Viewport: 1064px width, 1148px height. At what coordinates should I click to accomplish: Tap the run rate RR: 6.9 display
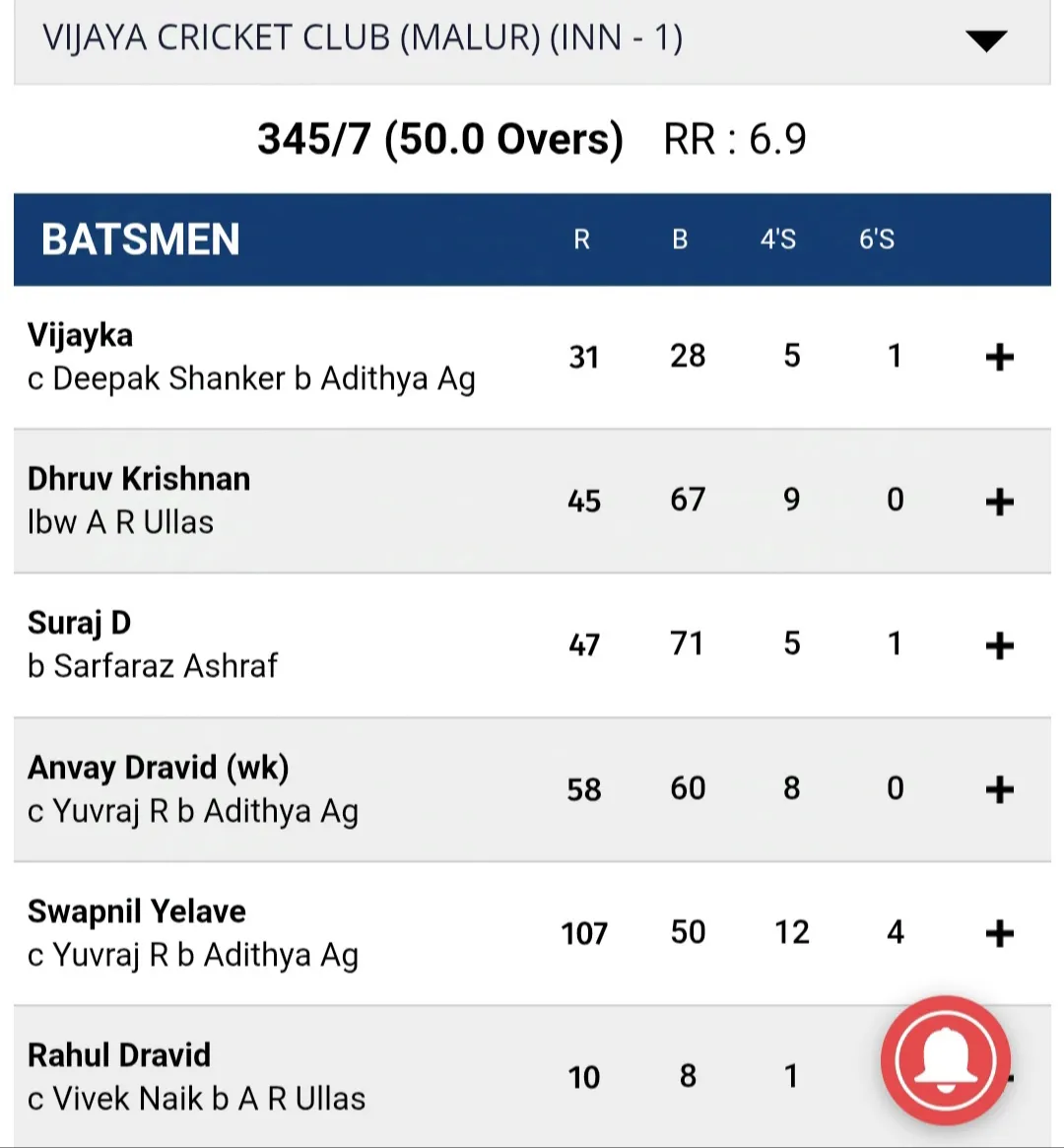[x=734, y=138]
